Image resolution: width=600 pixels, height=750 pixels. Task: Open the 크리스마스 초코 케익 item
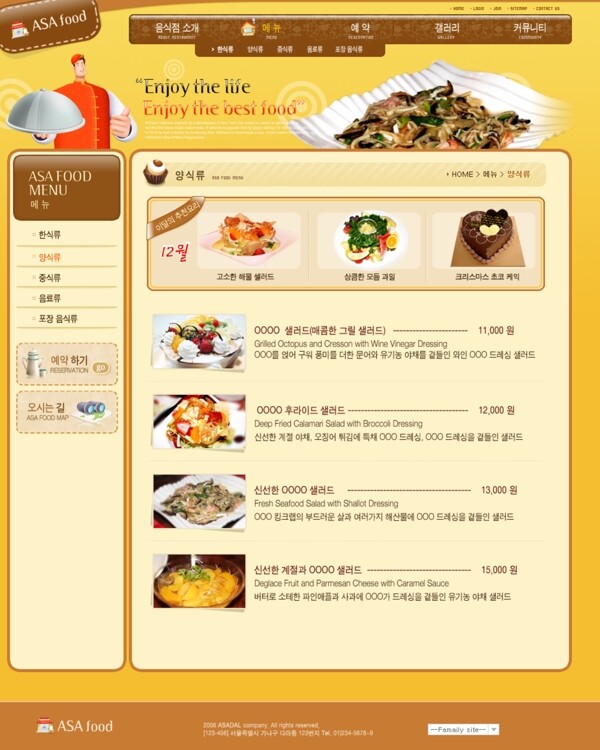(x=487, y=244)
